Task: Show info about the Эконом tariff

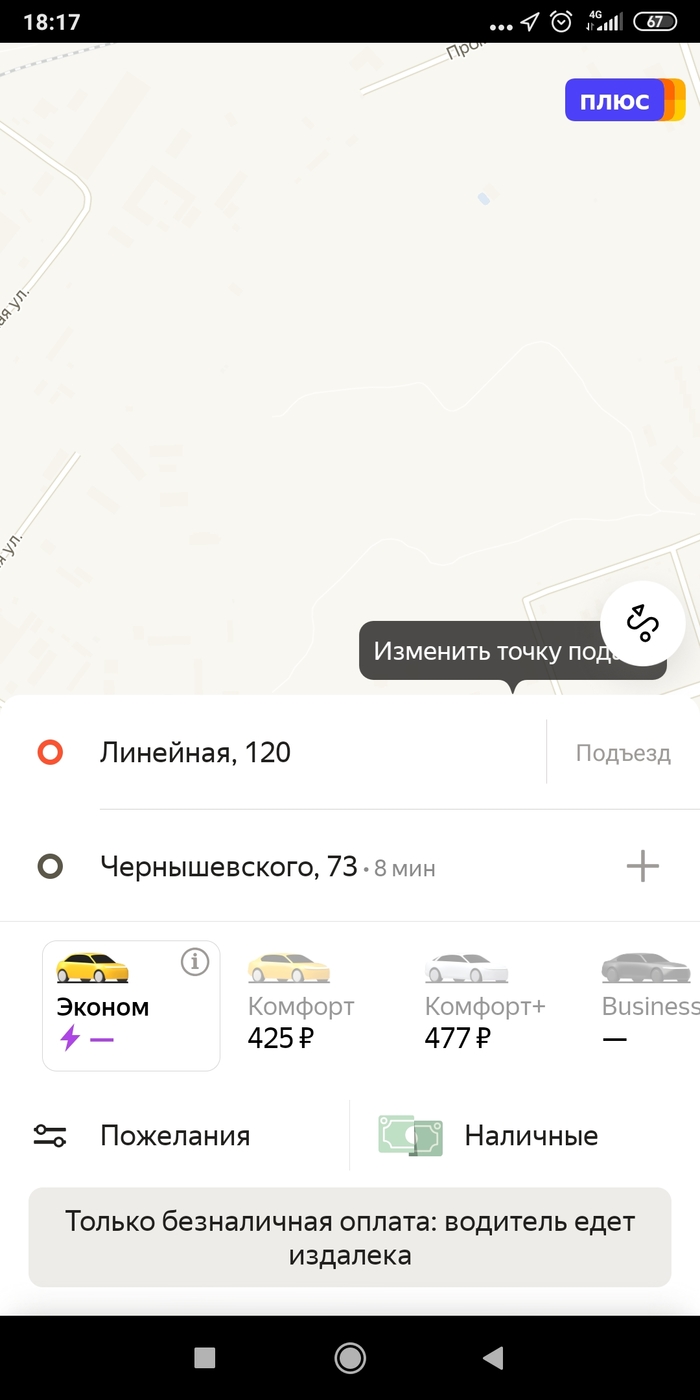Action: click(195, 962)
